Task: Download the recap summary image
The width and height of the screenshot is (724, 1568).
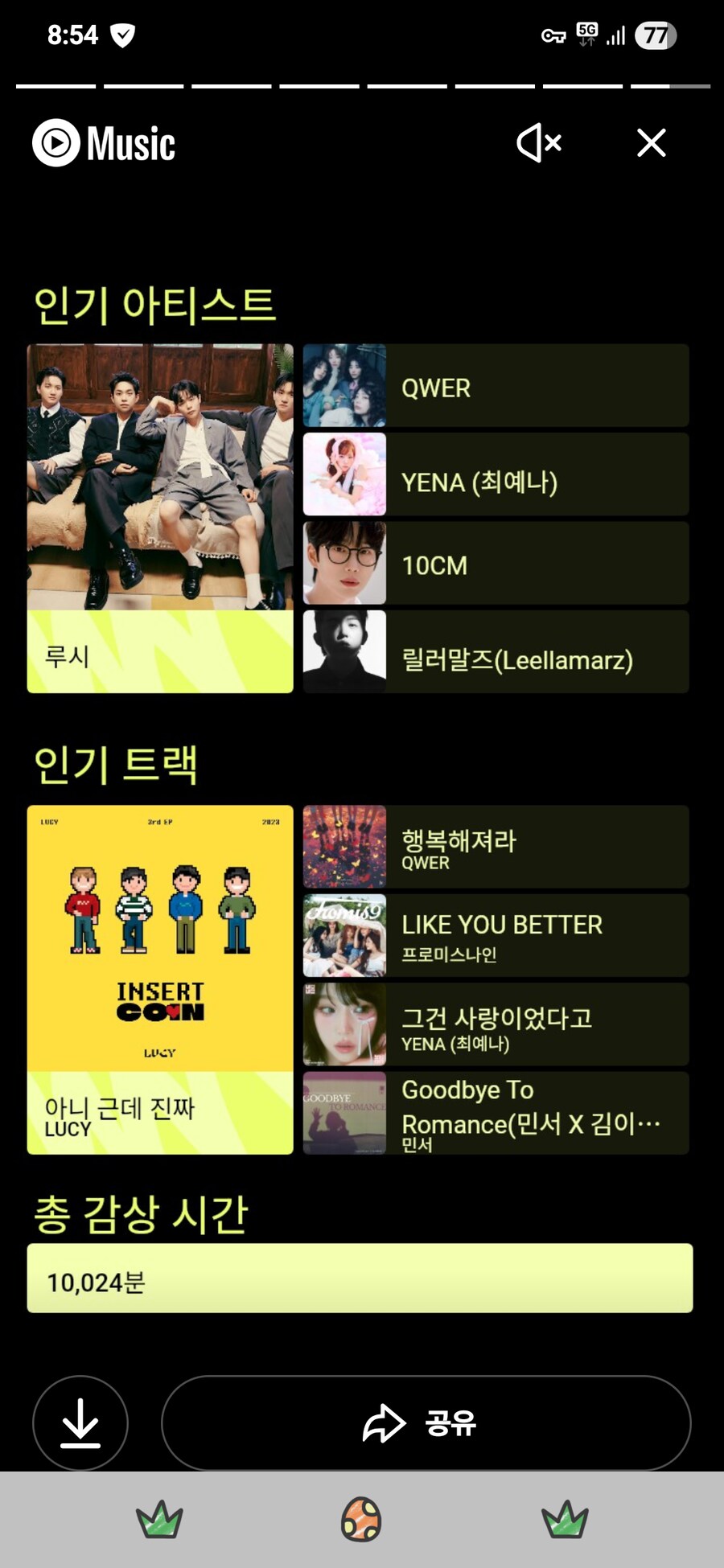Action: tap(80, 1422)
